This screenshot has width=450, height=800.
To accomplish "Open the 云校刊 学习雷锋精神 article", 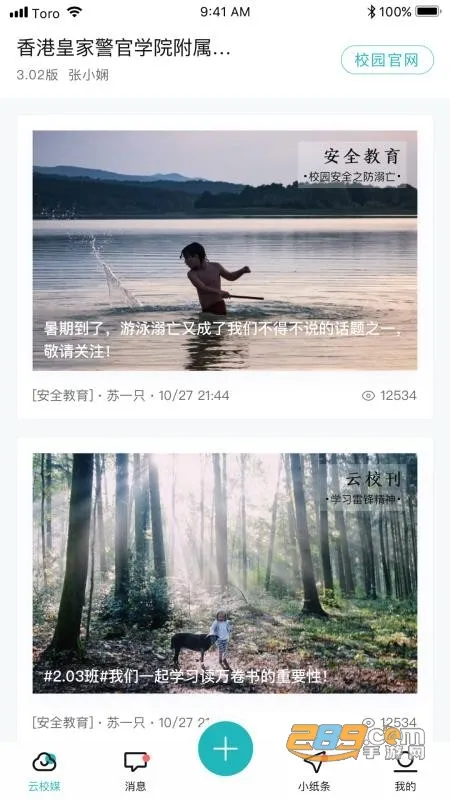I will [x=225, y=573].
